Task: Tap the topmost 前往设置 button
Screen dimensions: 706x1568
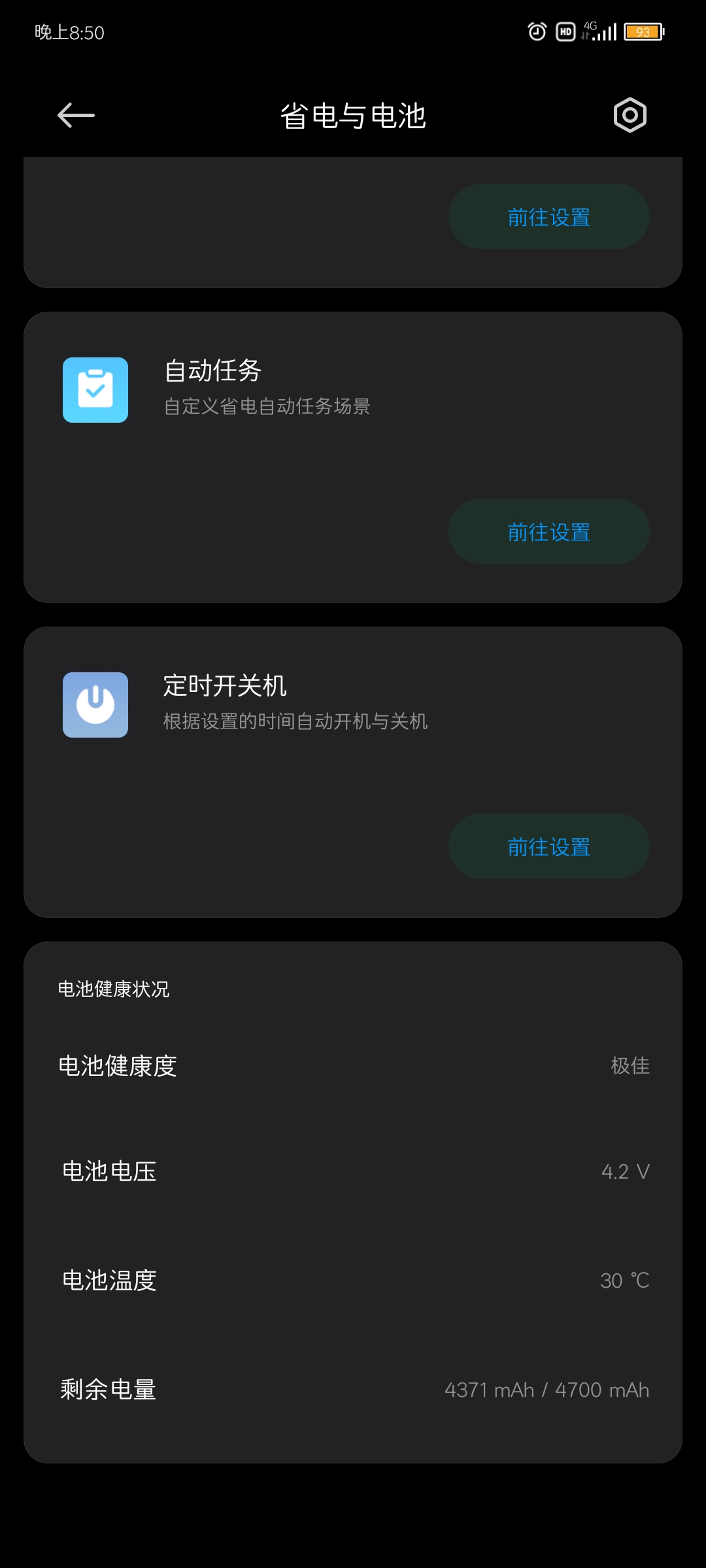Action: point(548,216)
